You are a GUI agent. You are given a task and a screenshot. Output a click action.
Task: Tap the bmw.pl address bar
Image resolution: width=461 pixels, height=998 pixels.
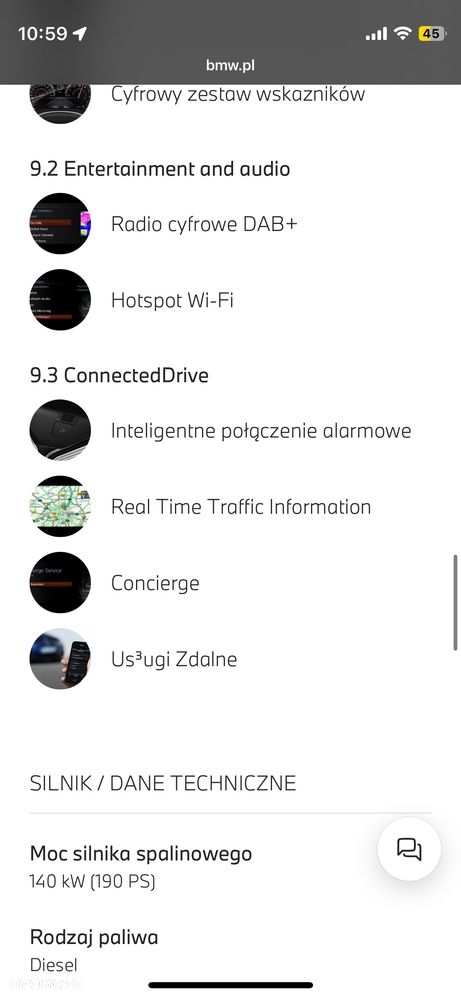pyautogui.click(x=230, y=65)
